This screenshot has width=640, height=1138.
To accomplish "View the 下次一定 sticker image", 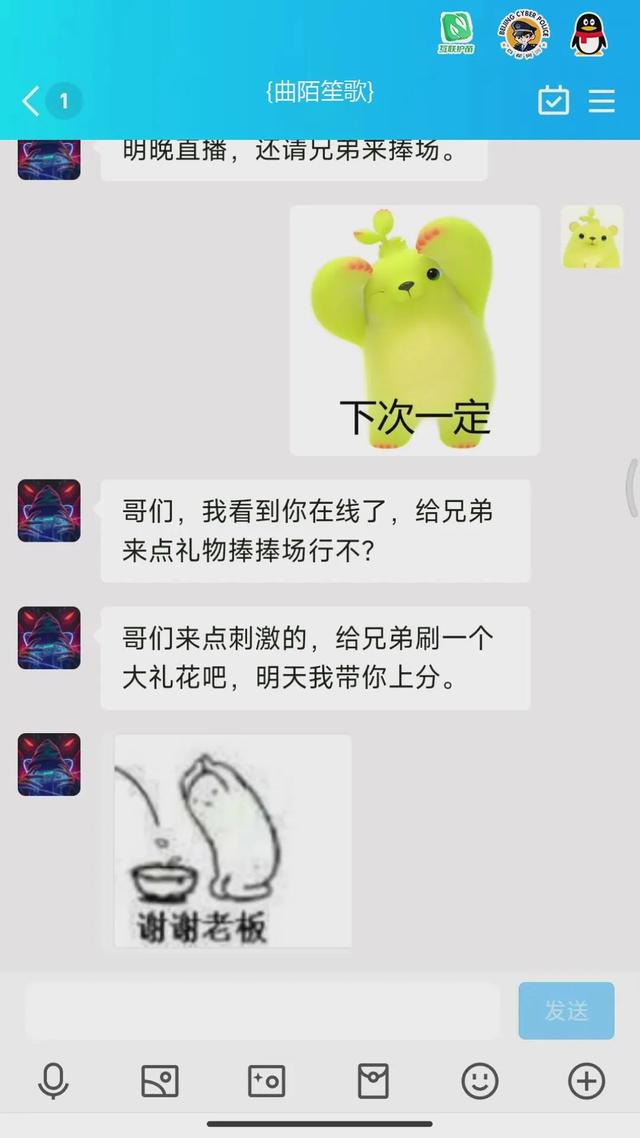I will pyautogui.click(x=415, y=330).
